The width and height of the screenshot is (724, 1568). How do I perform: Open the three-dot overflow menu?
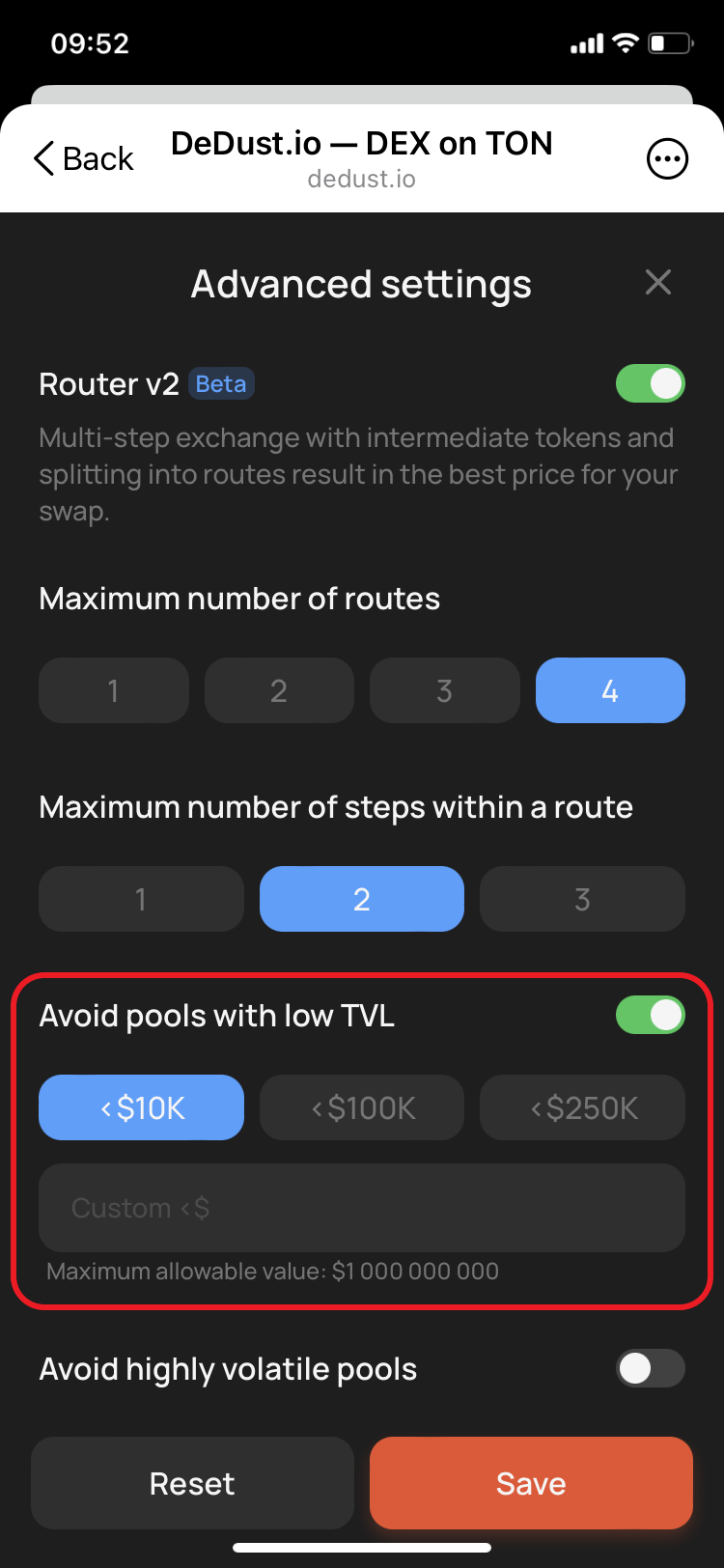(667, 158)
